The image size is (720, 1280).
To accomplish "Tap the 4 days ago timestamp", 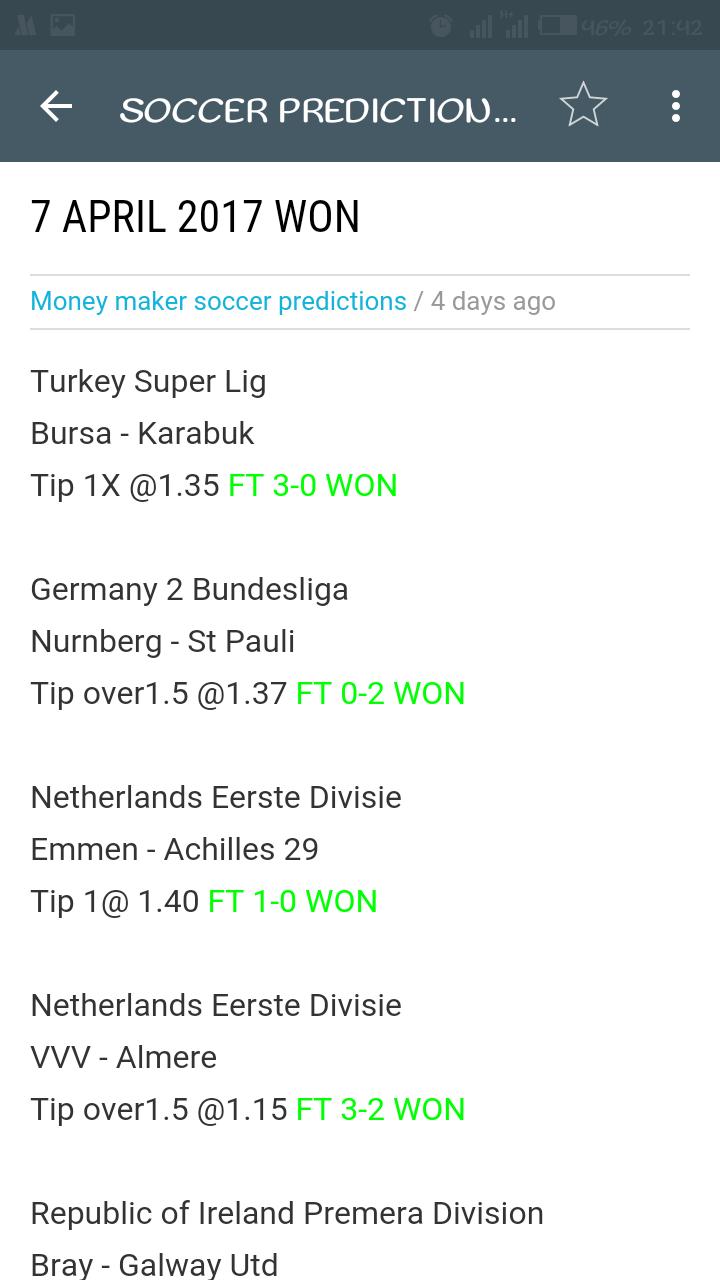I will (x=492, y=300).
